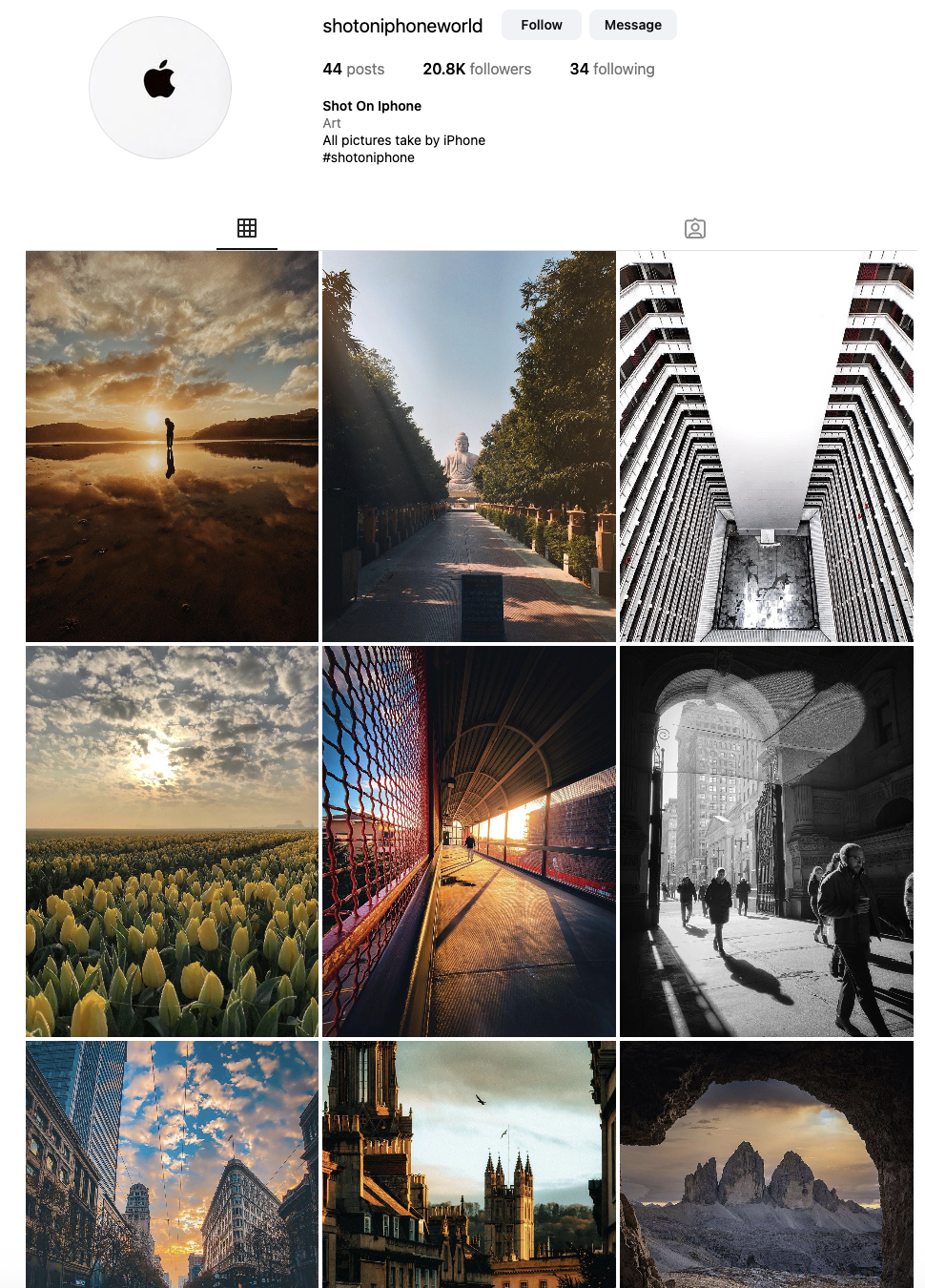
Task: Open the city skyline with clouds photo
Action: [173, 1164]
